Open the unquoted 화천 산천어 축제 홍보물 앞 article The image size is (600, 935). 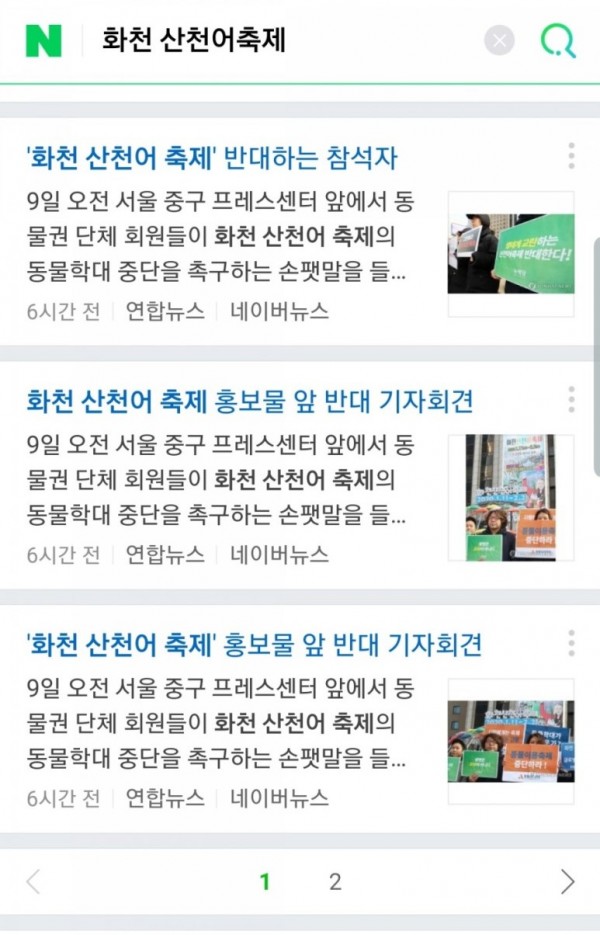[249, 401]
